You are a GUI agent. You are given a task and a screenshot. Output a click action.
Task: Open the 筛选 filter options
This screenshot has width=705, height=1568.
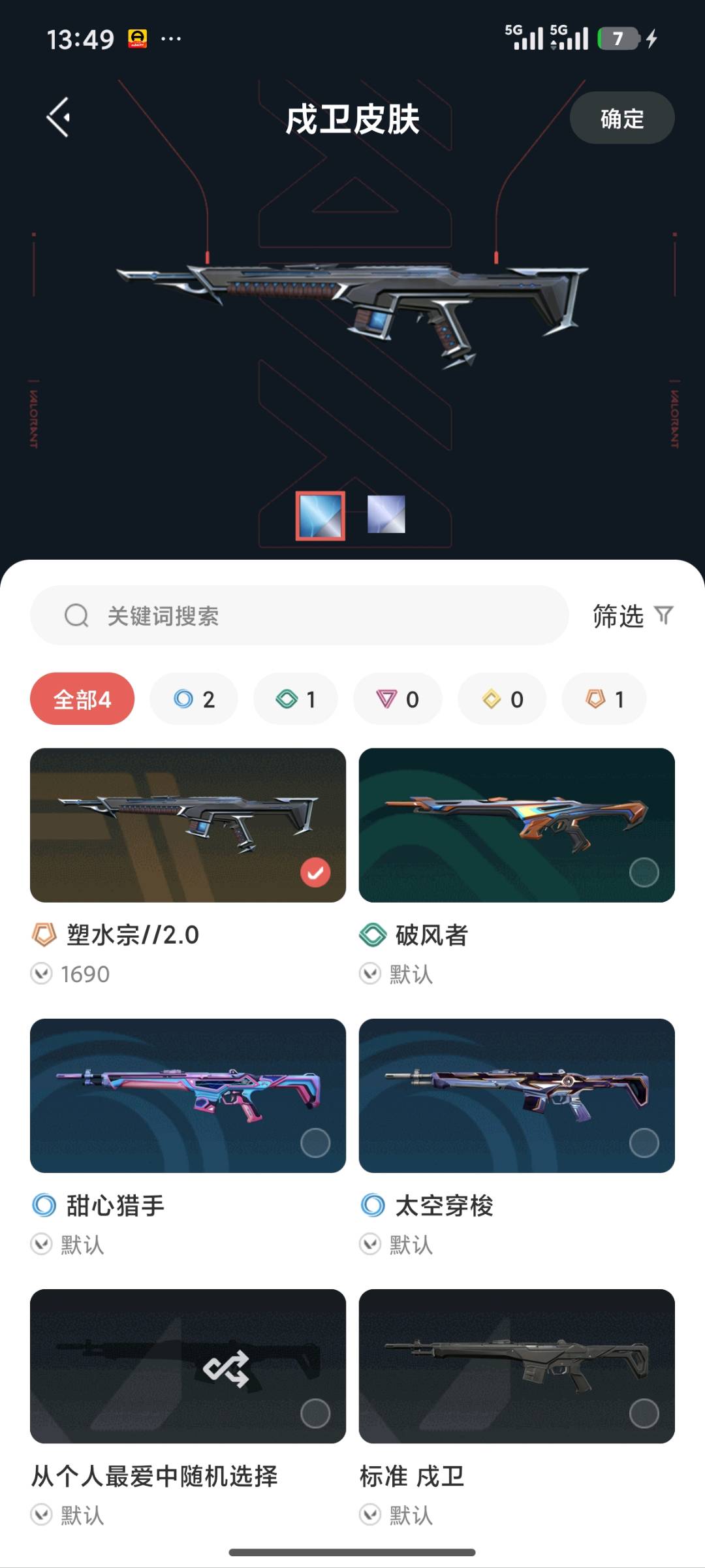point(633,616)
